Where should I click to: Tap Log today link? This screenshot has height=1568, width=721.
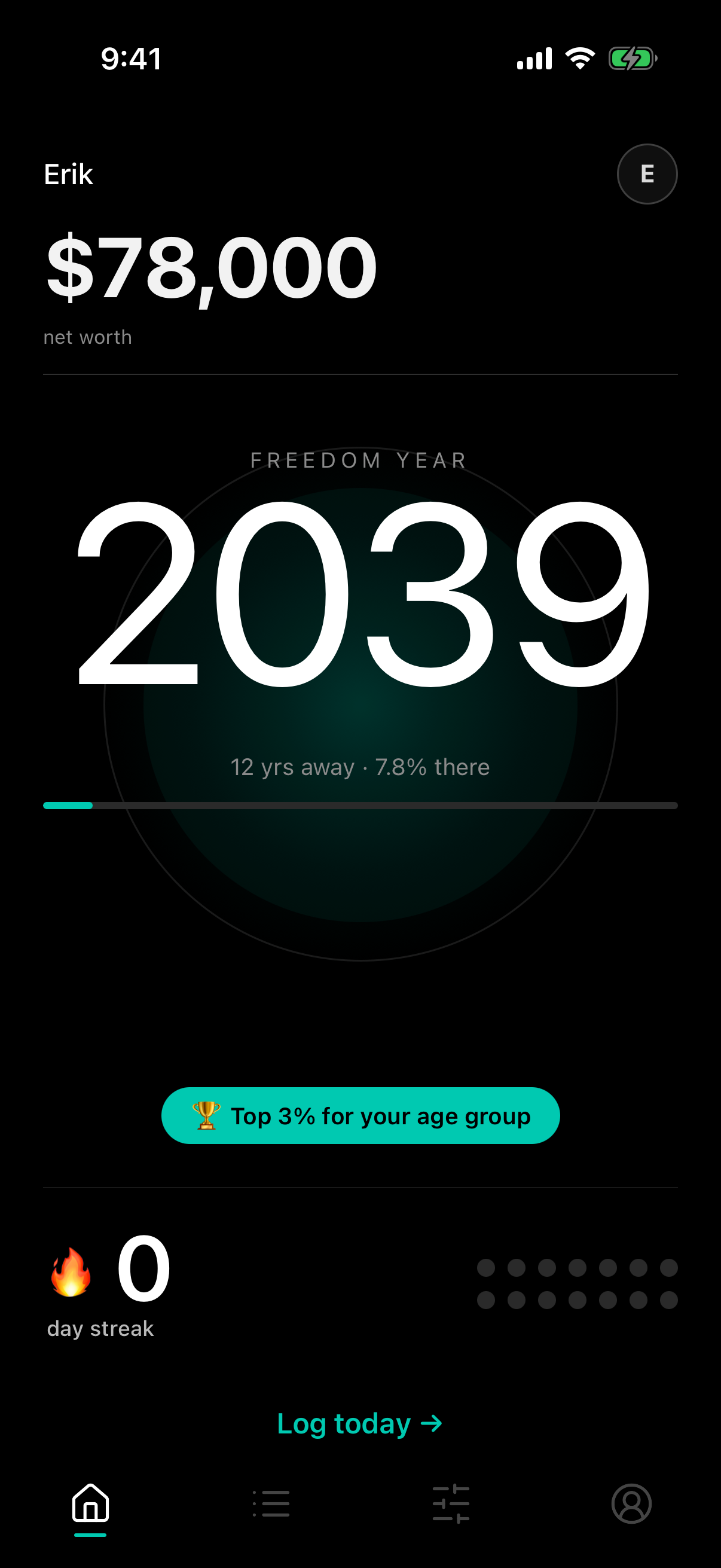tap(359, 1424)
